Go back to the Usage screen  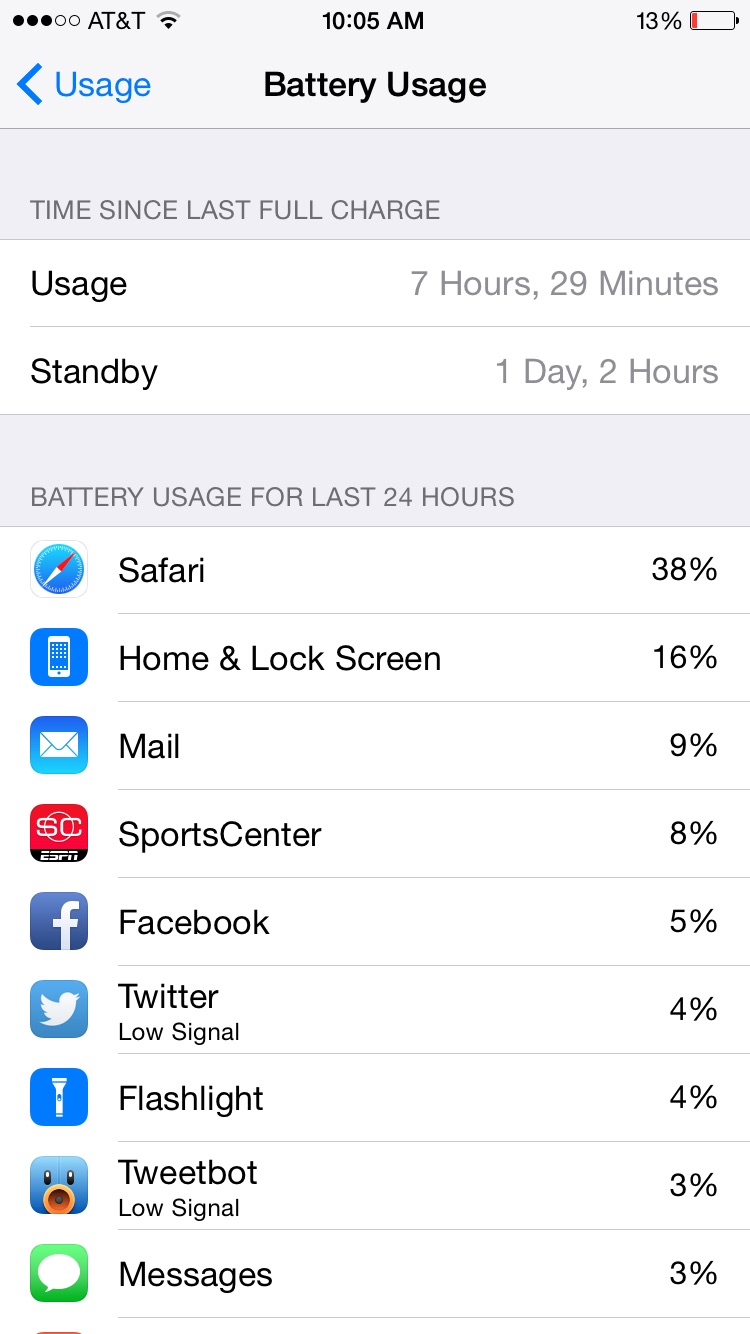tap(84, 85)
